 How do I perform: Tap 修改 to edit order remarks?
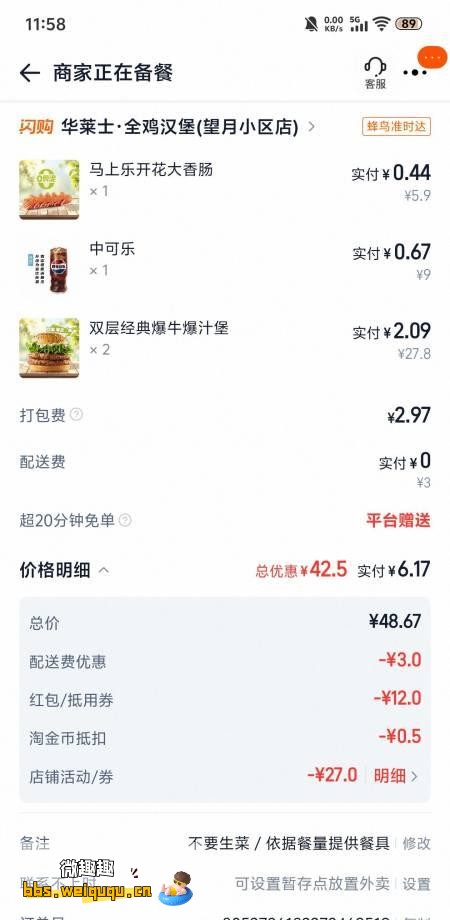[x=417, y=844]
